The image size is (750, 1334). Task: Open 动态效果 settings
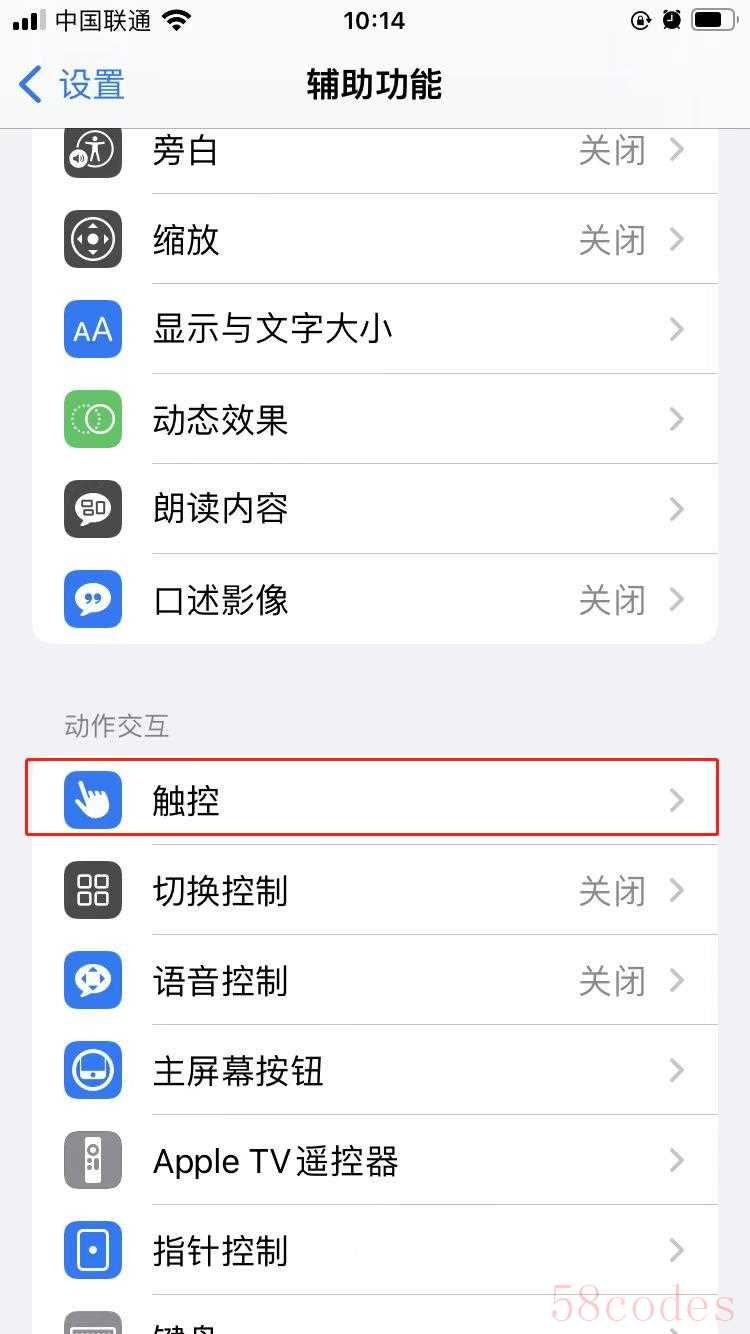[x=375, y=419]
